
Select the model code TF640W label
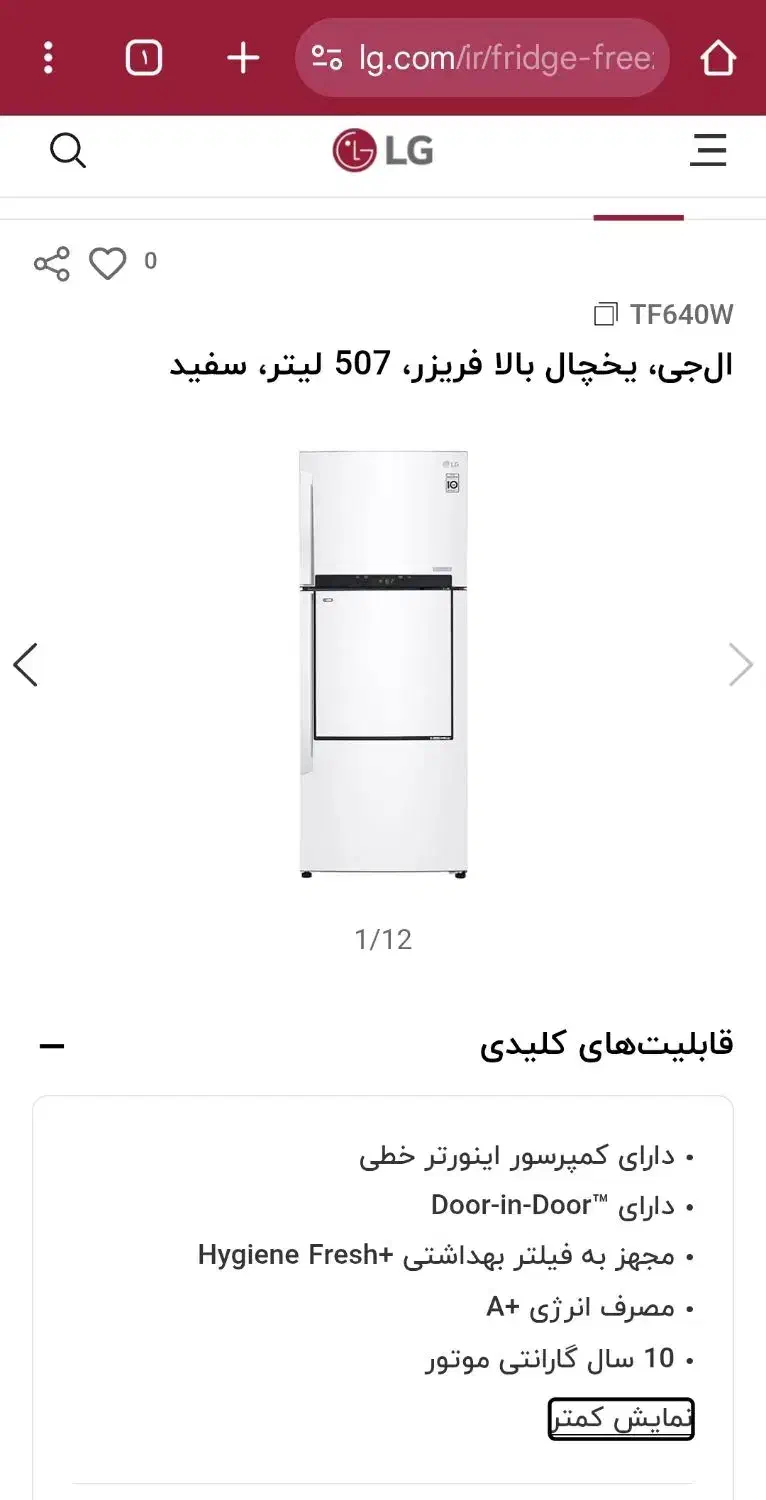pos(679,314)
